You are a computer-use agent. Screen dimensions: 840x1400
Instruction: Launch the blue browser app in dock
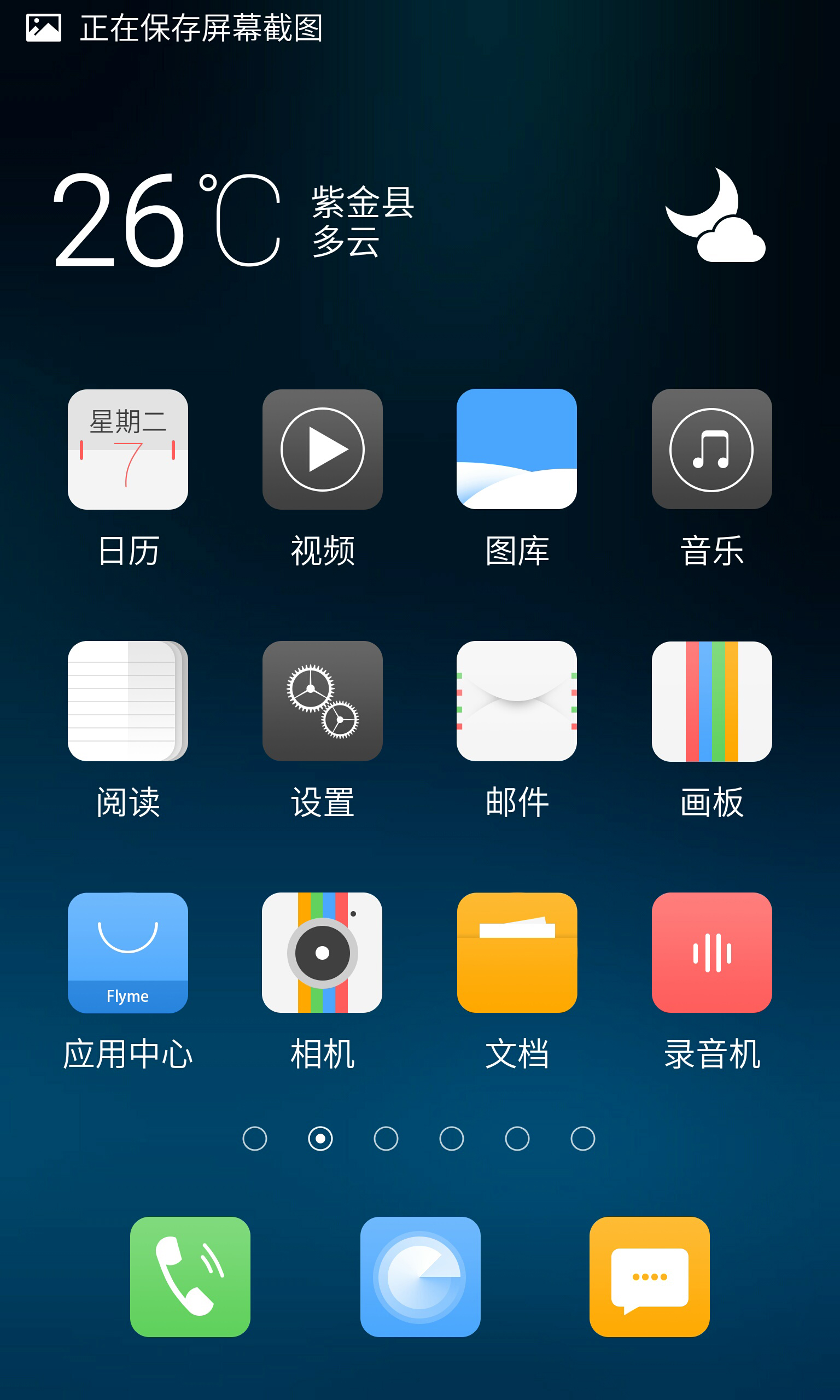420,1277
